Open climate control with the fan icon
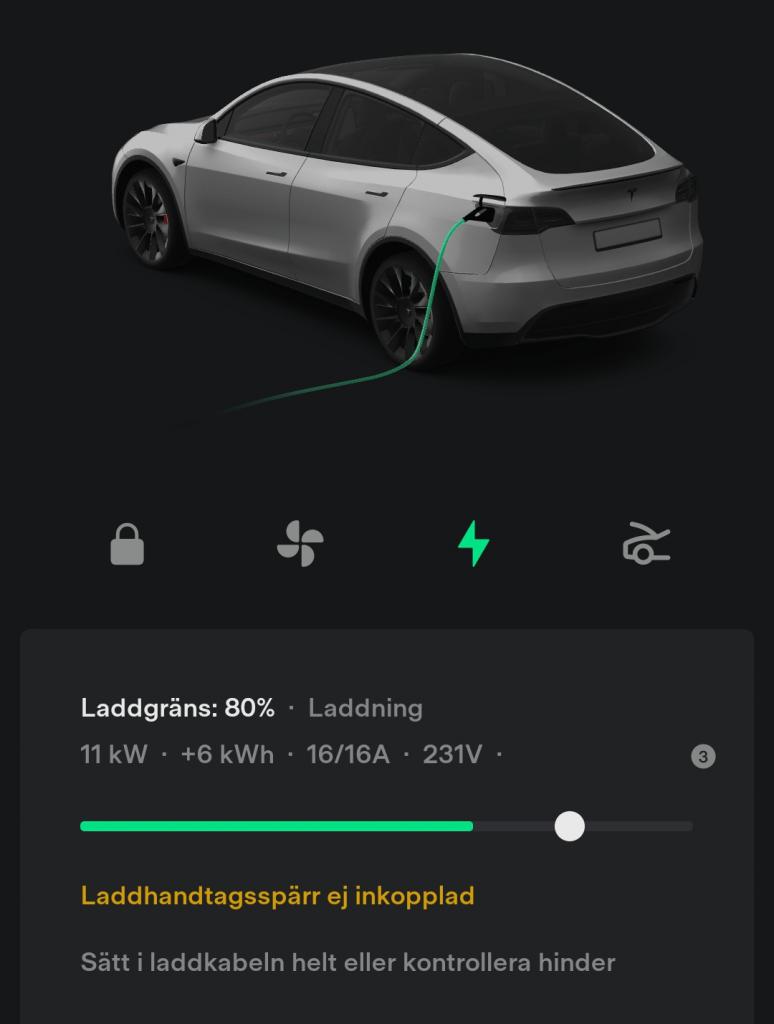This screenshot has height=1024, width=774. (300, 545)
